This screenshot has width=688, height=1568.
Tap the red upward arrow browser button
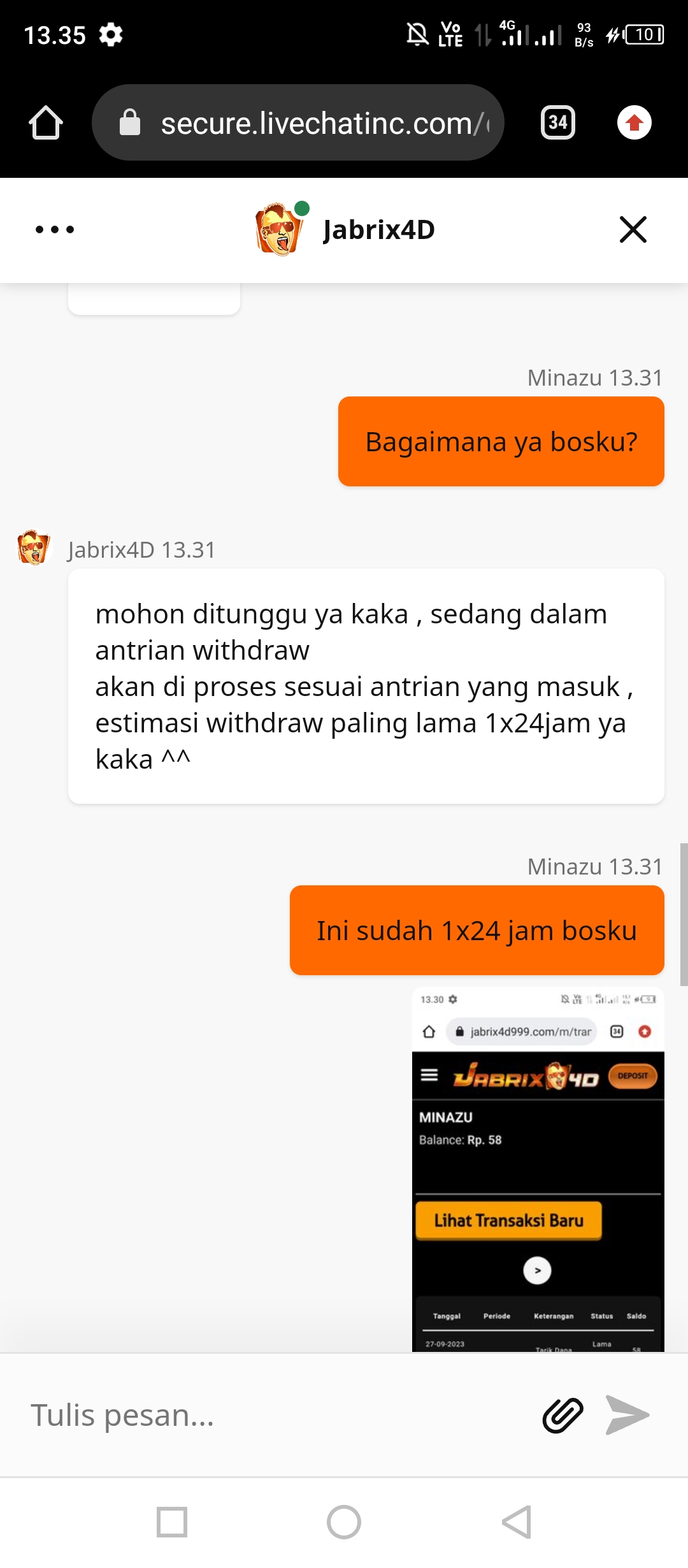point(634,122)
